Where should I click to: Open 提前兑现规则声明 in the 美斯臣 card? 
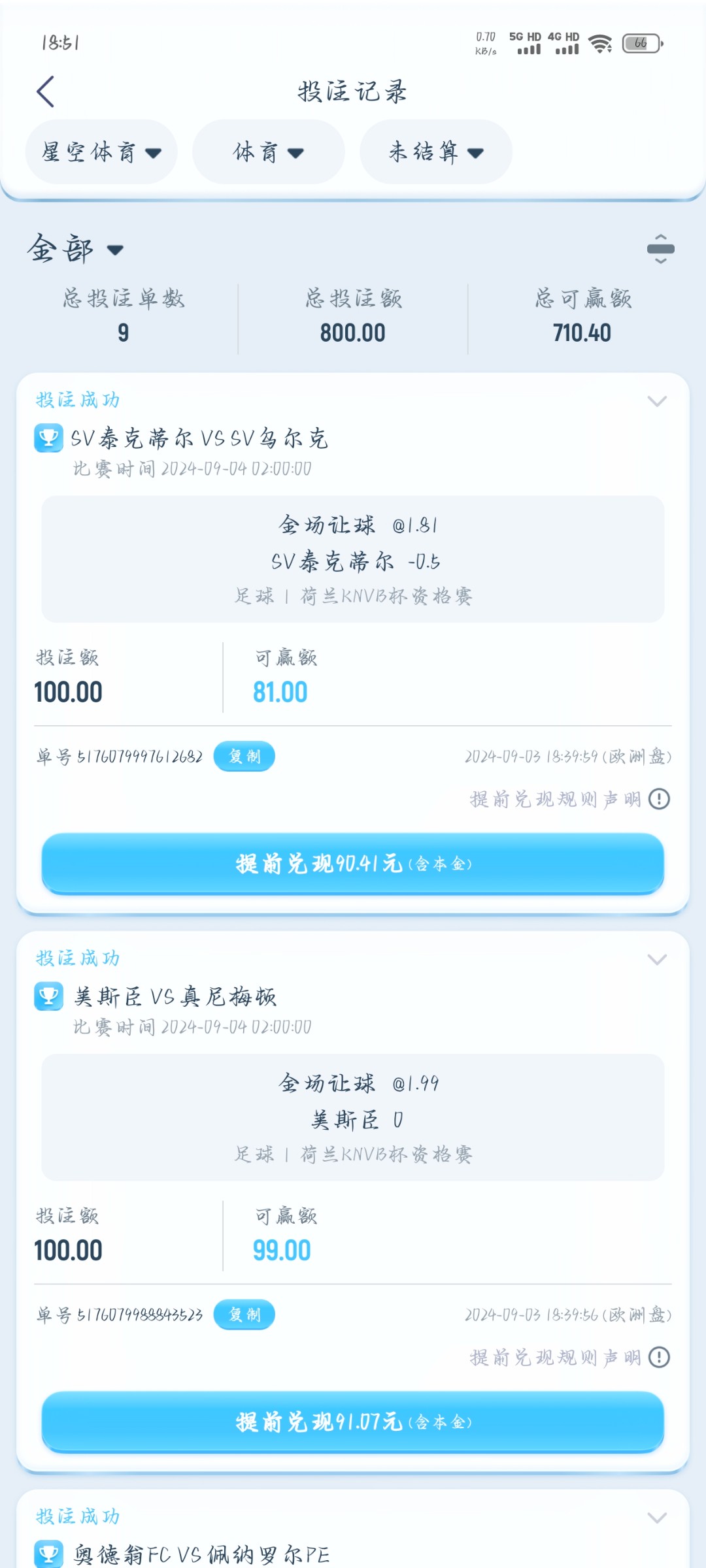[569, 1358]
